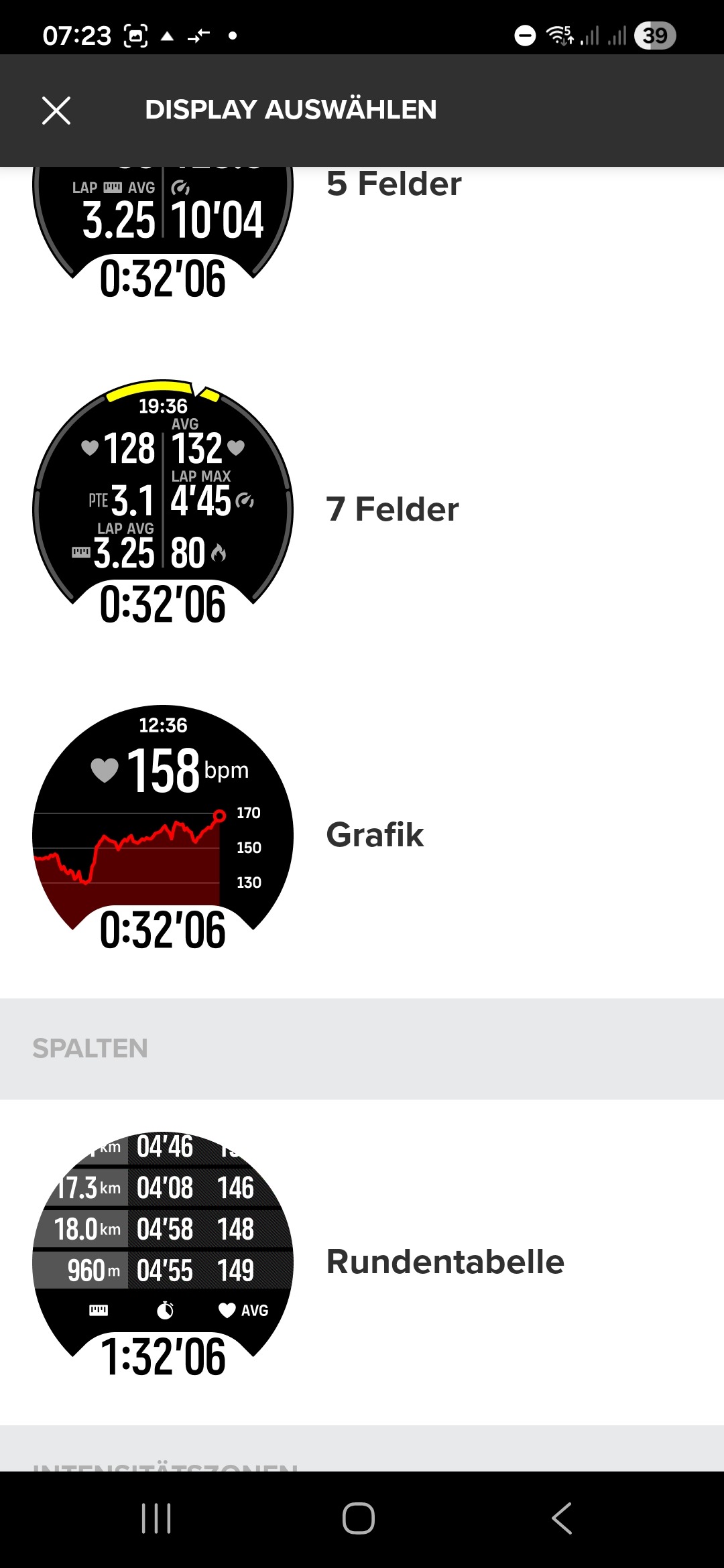
Task: Go back with the system navigation bar
Action: 562,1518
